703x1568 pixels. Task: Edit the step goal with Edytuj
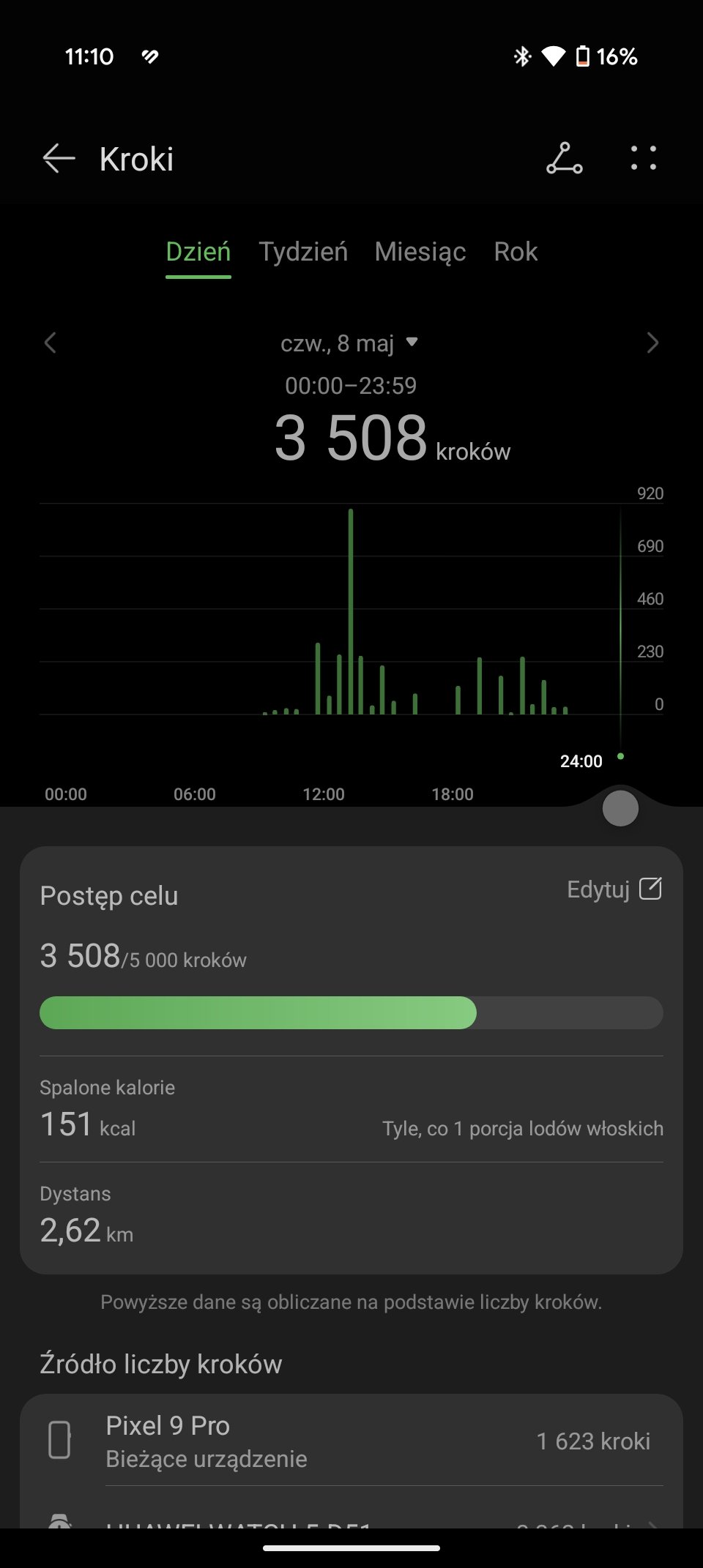coord(614,889)
